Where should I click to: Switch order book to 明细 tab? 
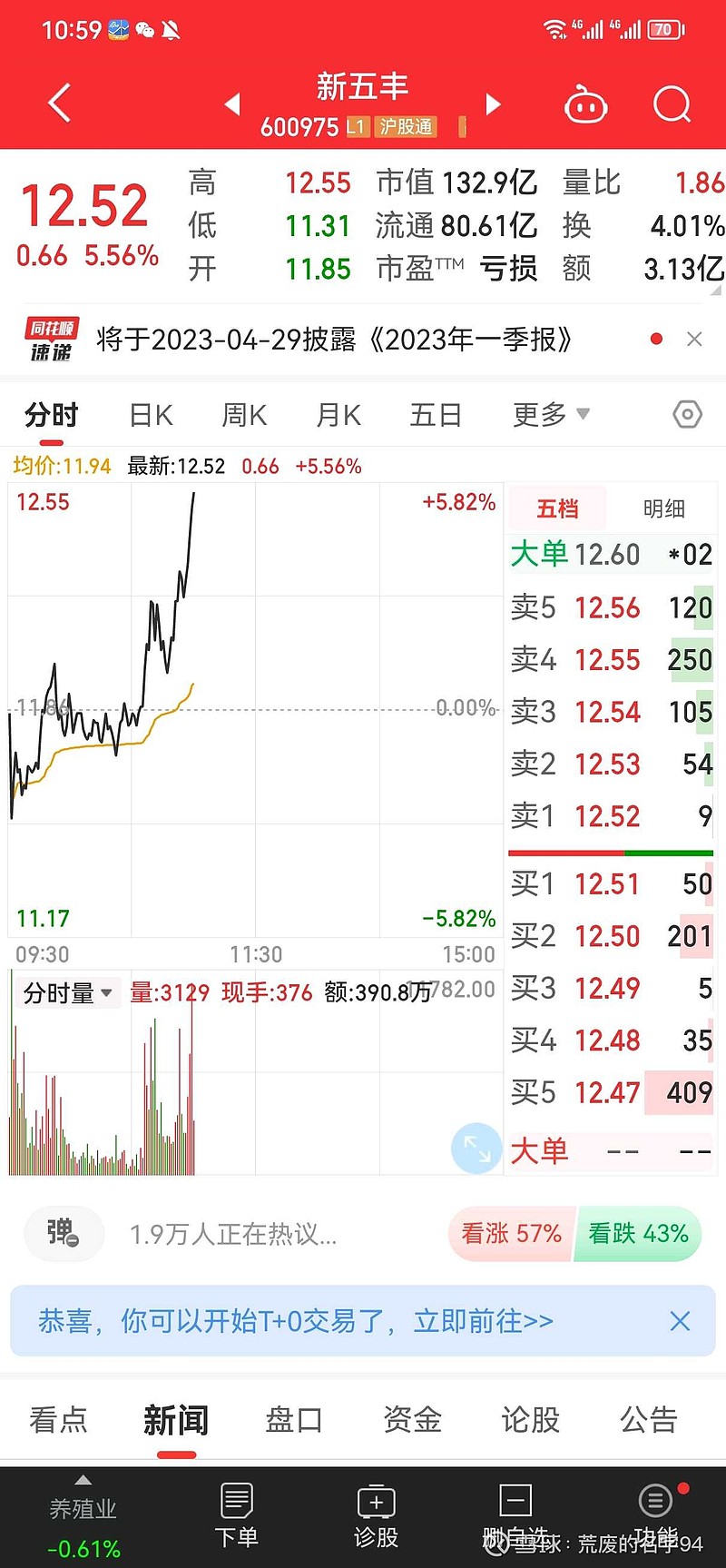tap(663, 508)
